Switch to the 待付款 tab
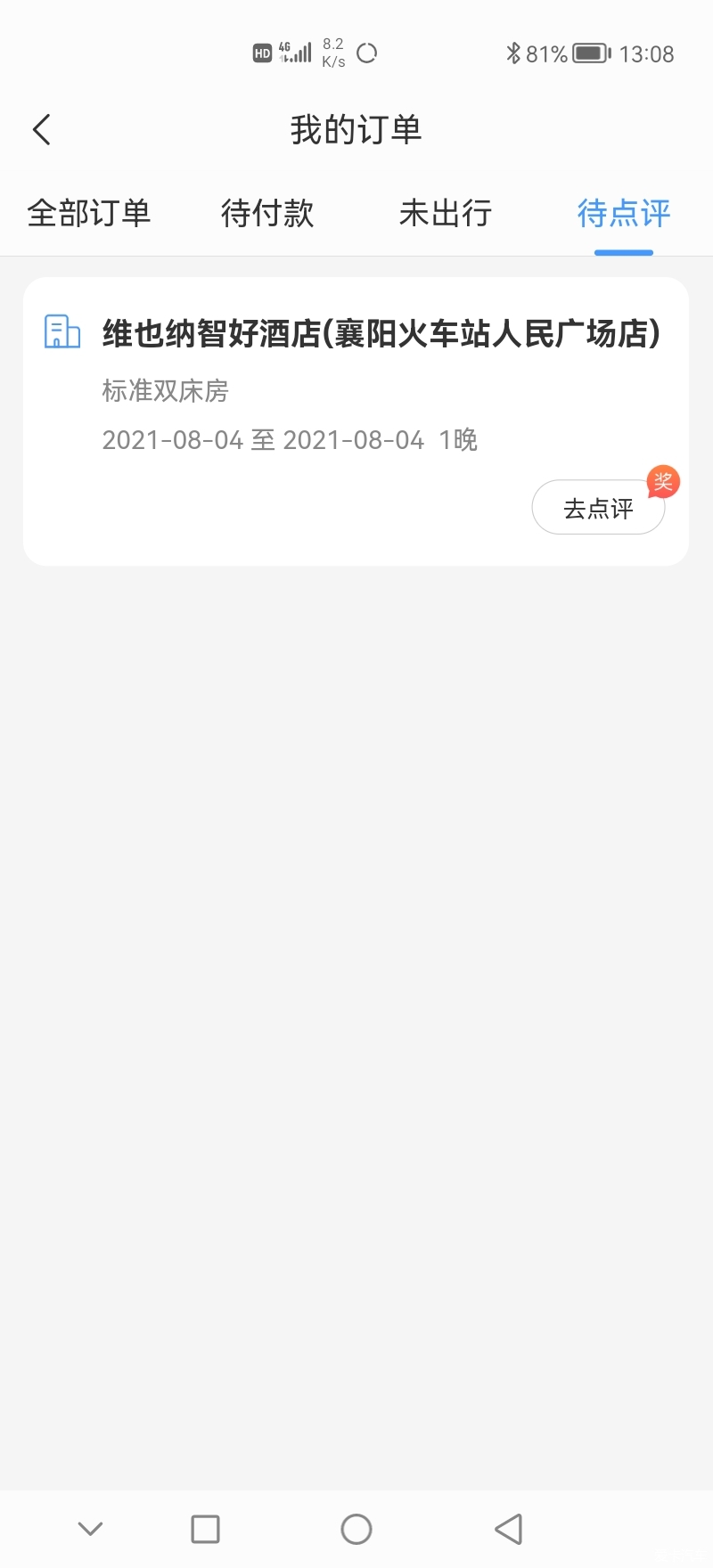 point(267,213)
